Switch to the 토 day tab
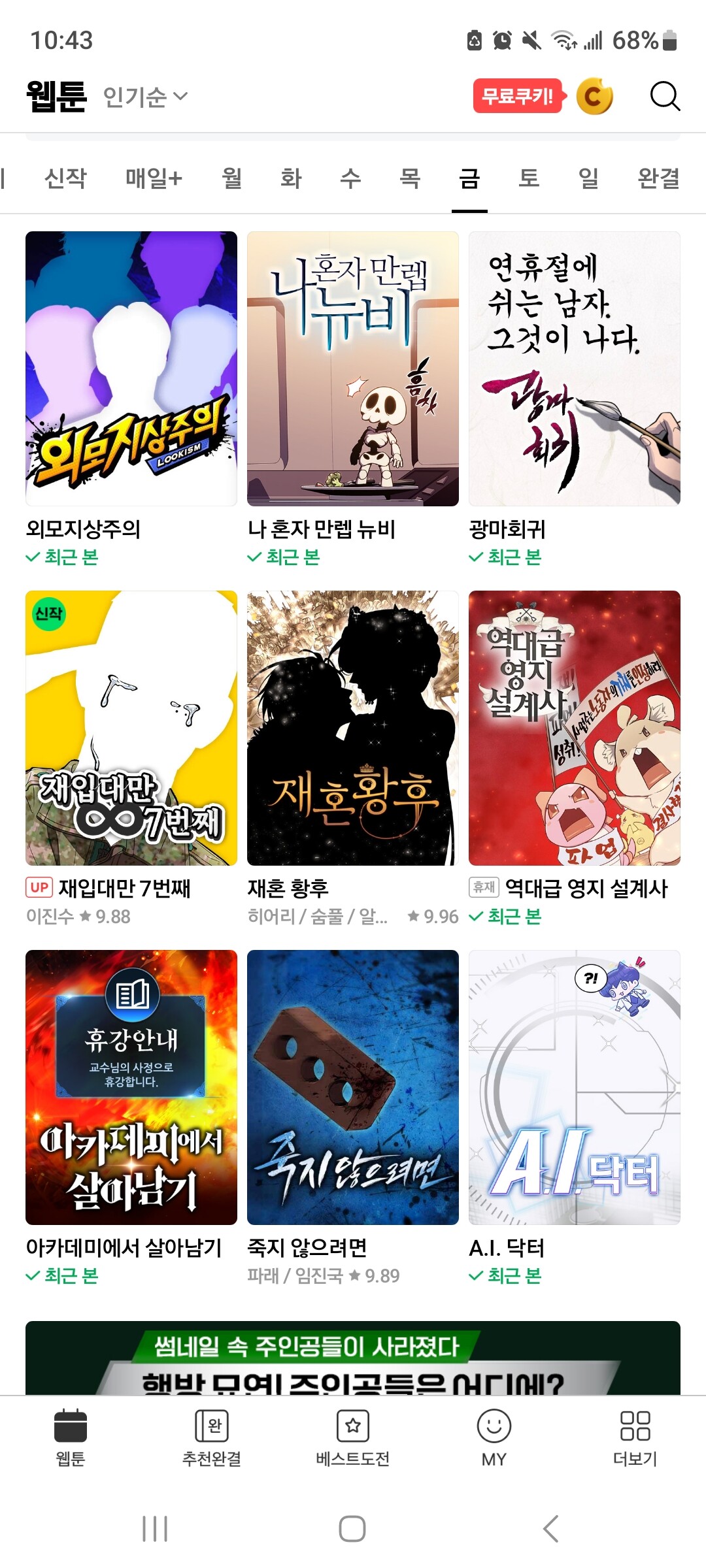Viewport: 706px width, 1568px height. [x=529, y=178]
